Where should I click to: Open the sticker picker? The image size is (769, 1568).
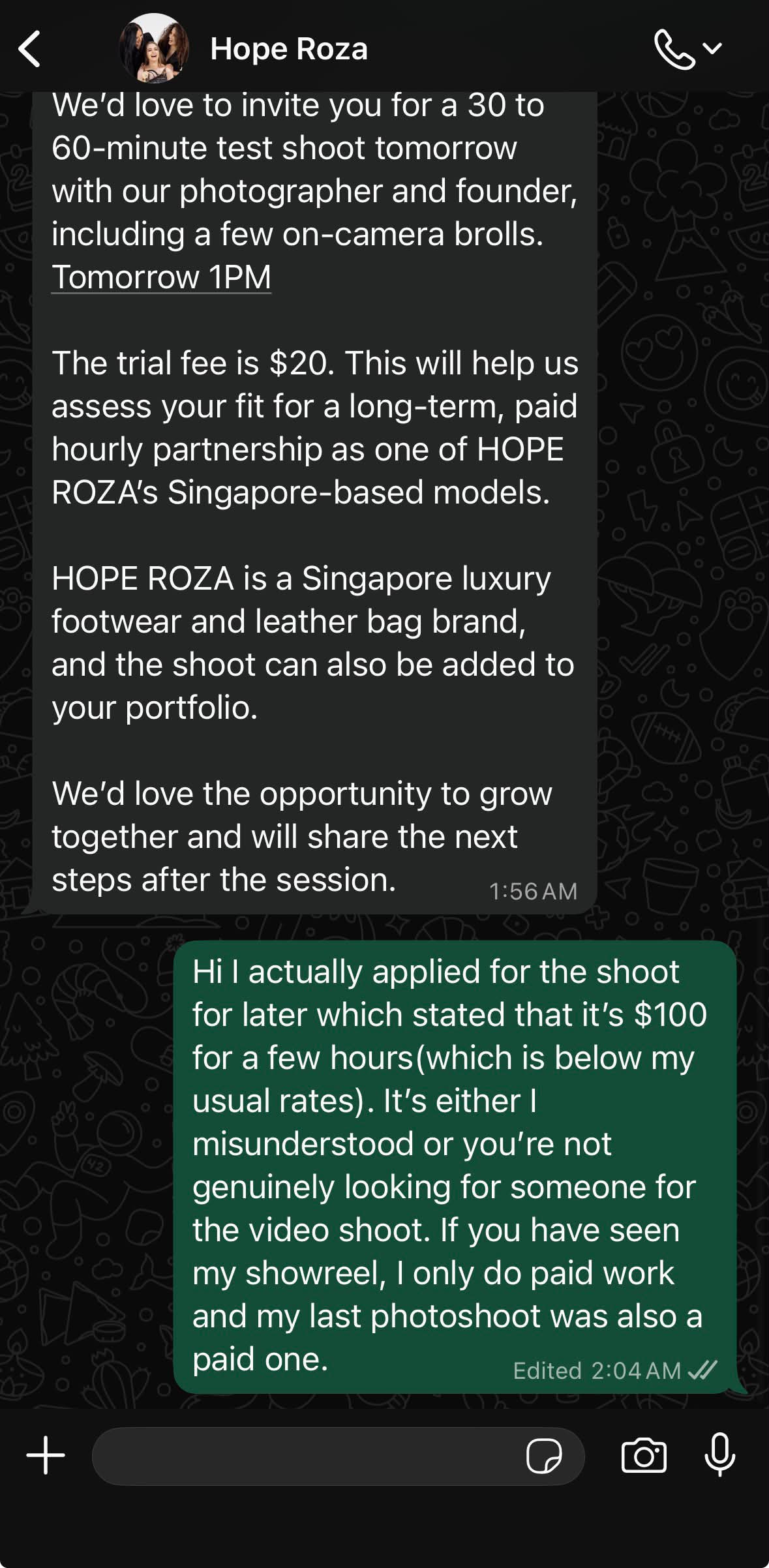544,1456
